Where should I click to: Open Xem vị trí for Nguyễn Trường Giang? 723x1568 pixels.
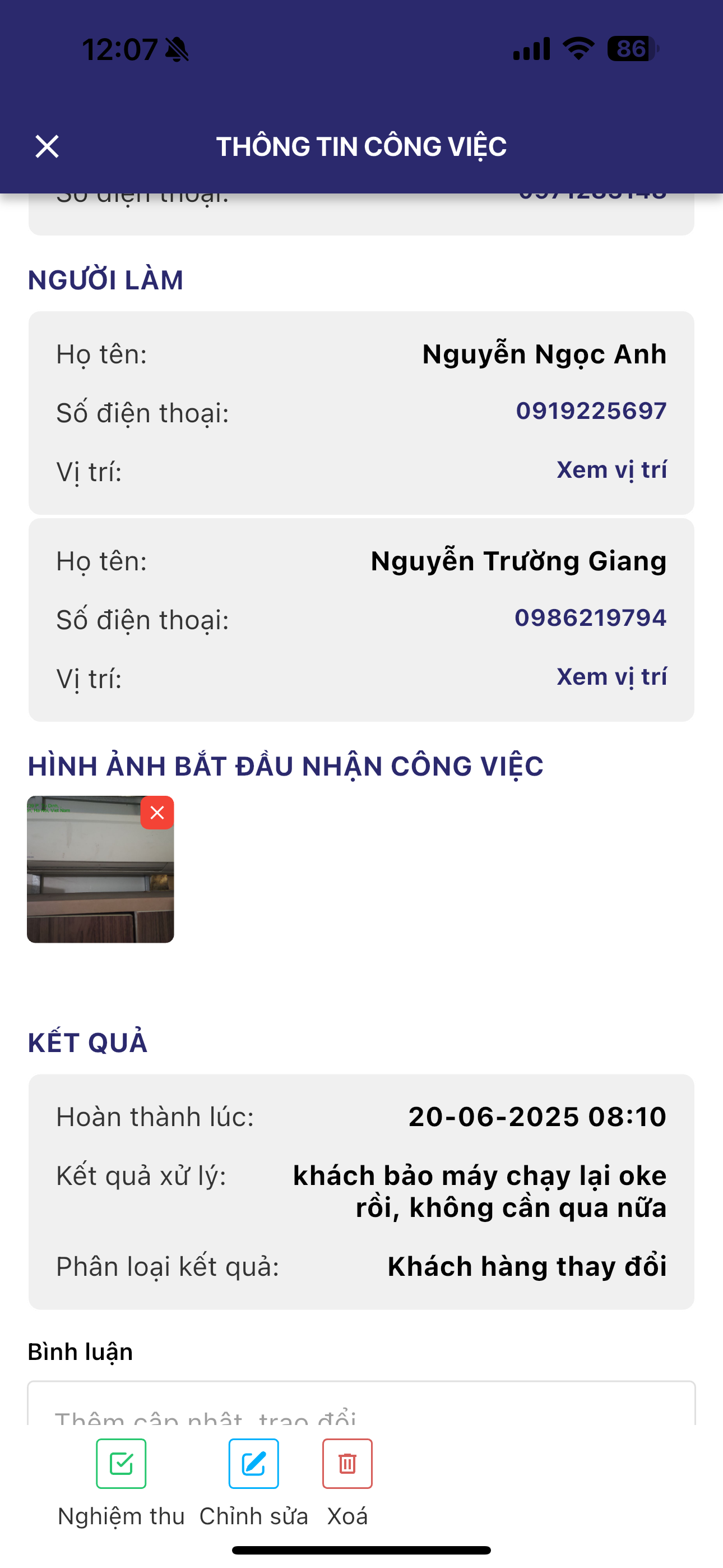[611, 677]
